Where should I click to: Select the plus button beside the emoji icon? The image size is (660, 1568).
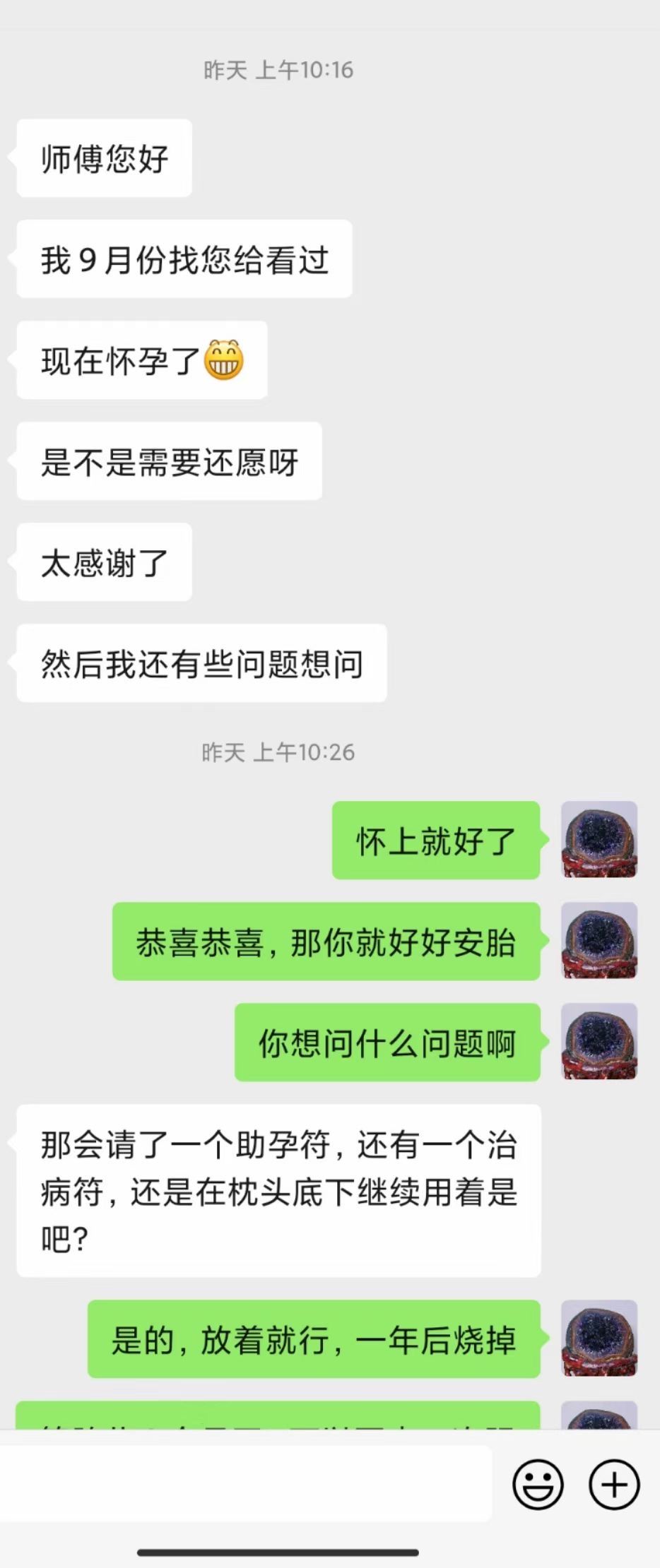(613, 1484)
